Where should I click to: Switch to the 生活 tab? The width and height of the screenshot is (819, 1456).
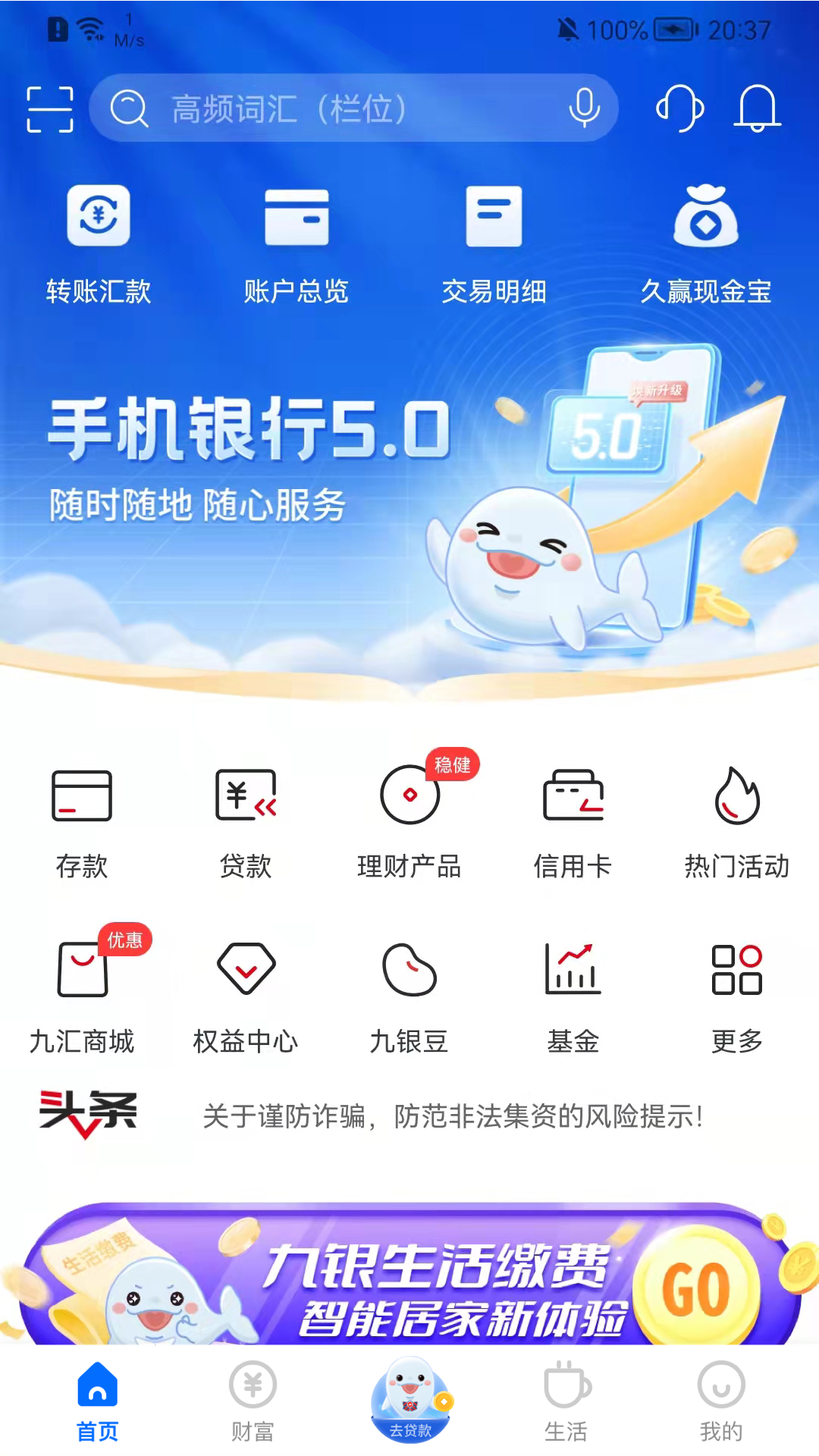point(566,1401)
